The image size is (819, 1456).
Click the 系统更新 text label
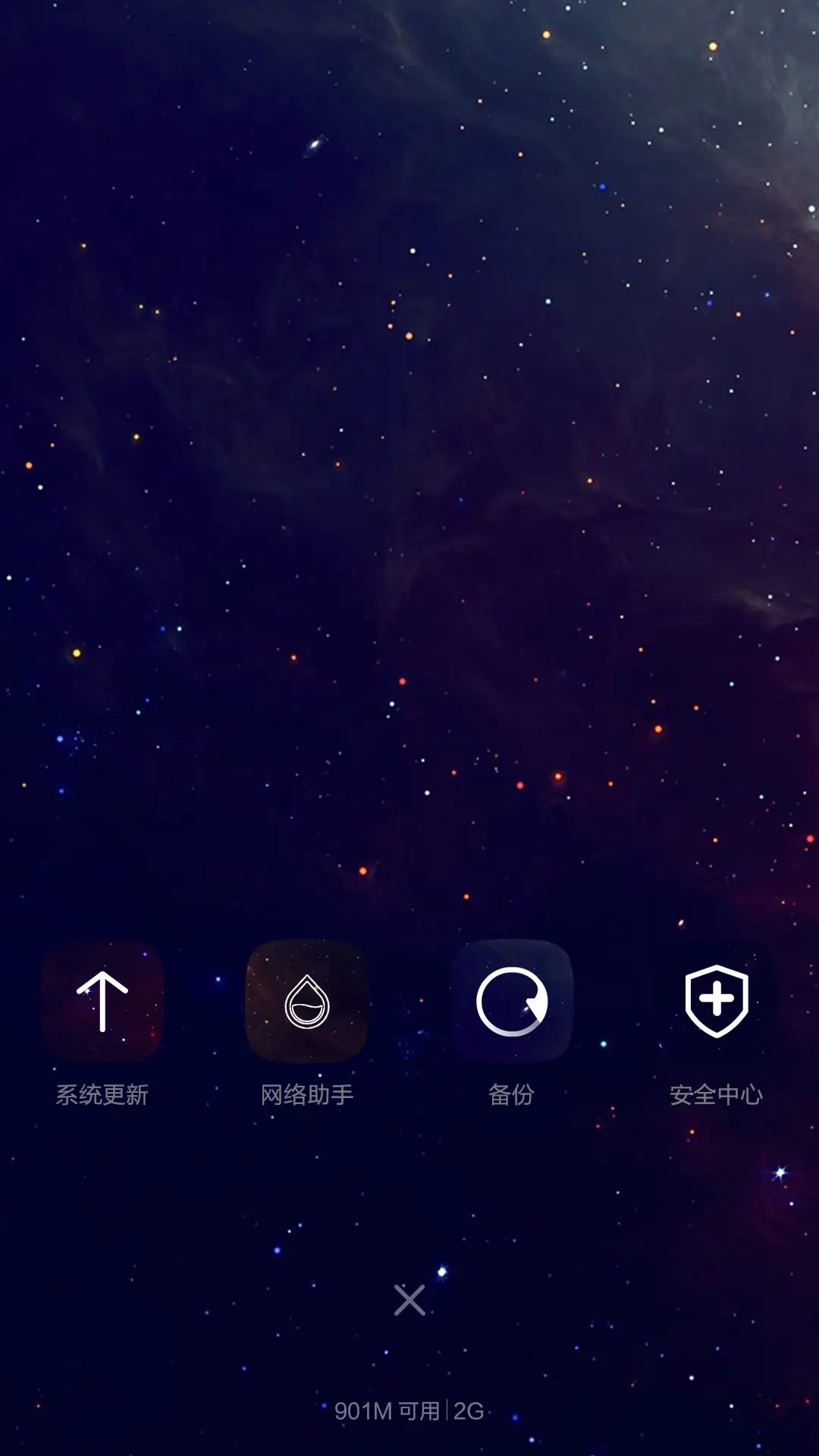coord(102,1094)
